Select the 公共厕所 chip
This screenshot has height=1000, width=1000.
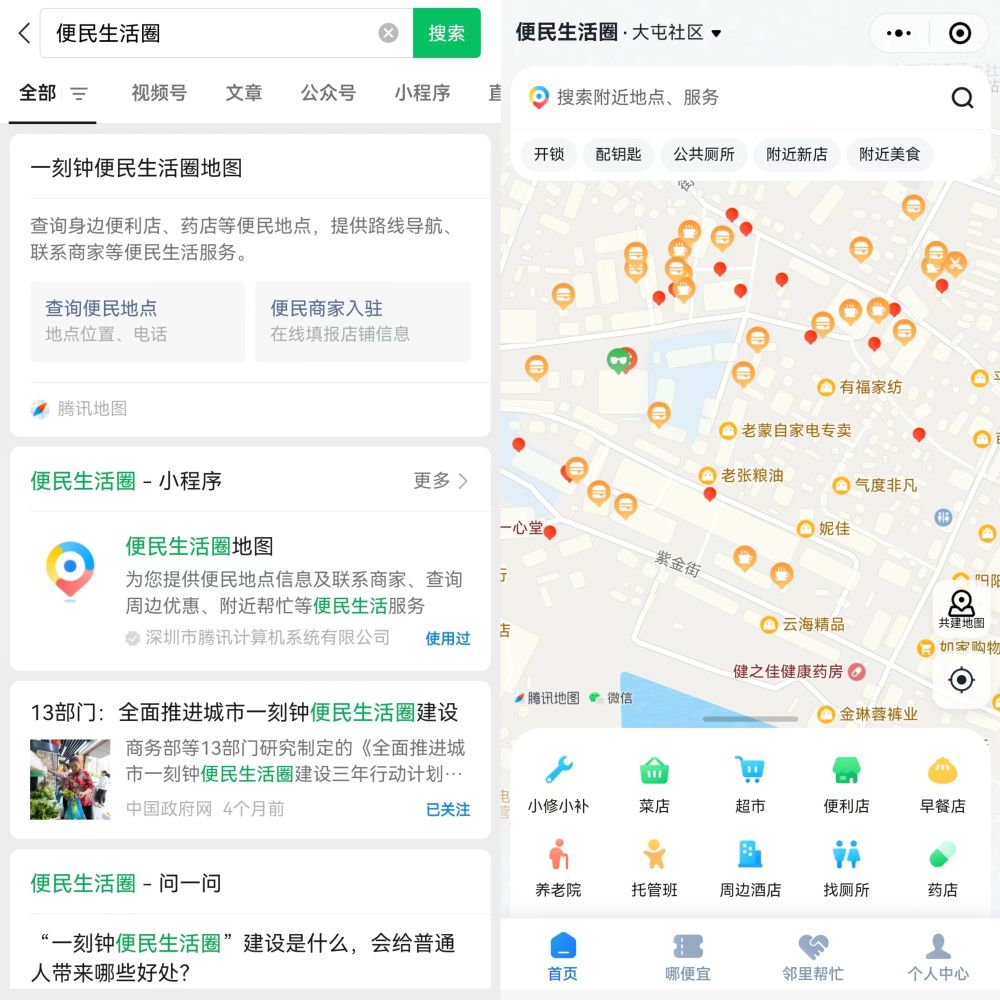click(703, 154)
